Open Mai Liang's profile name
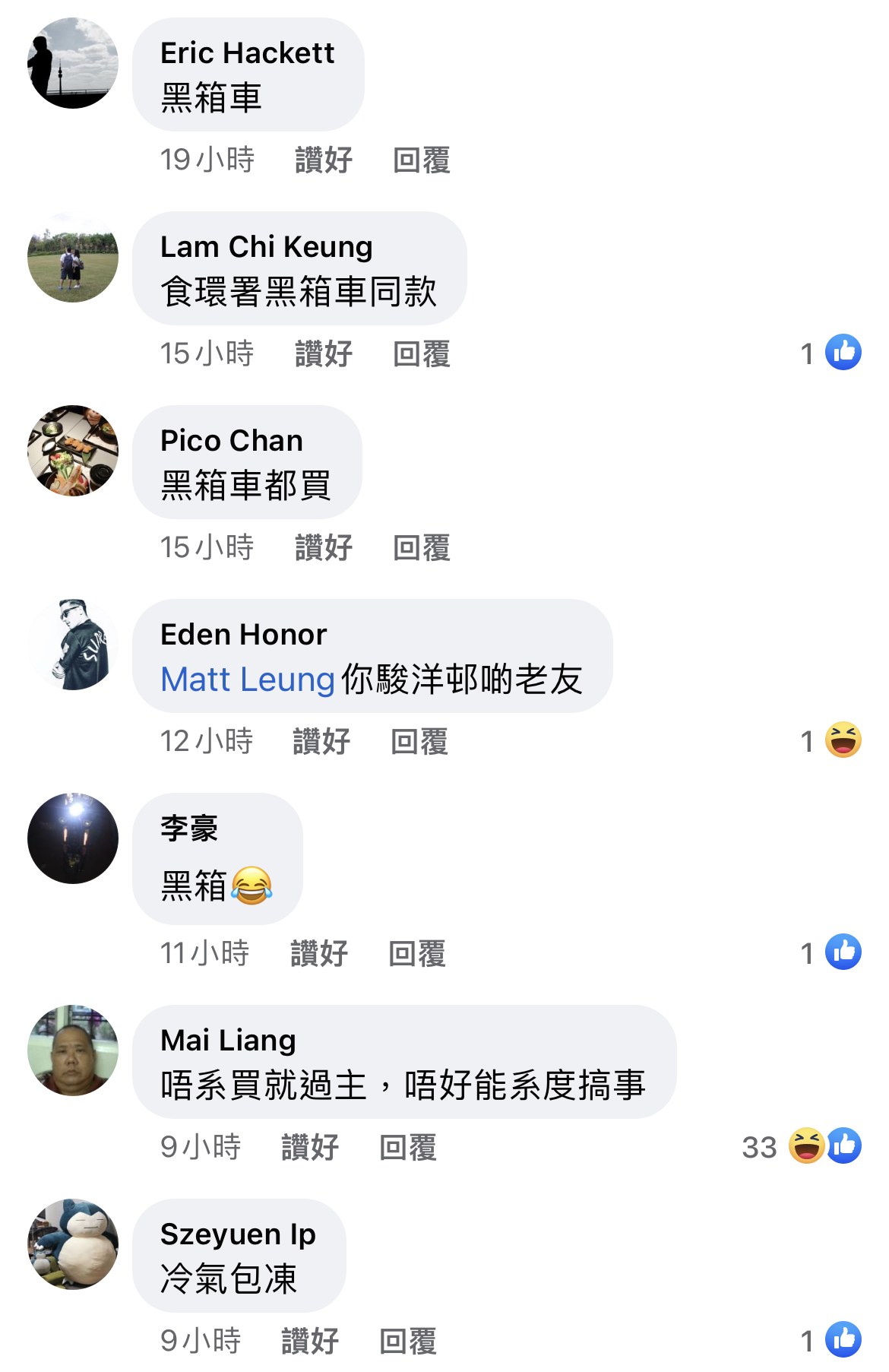This screenshot has height=1372, width=889. pos(228,1041)
